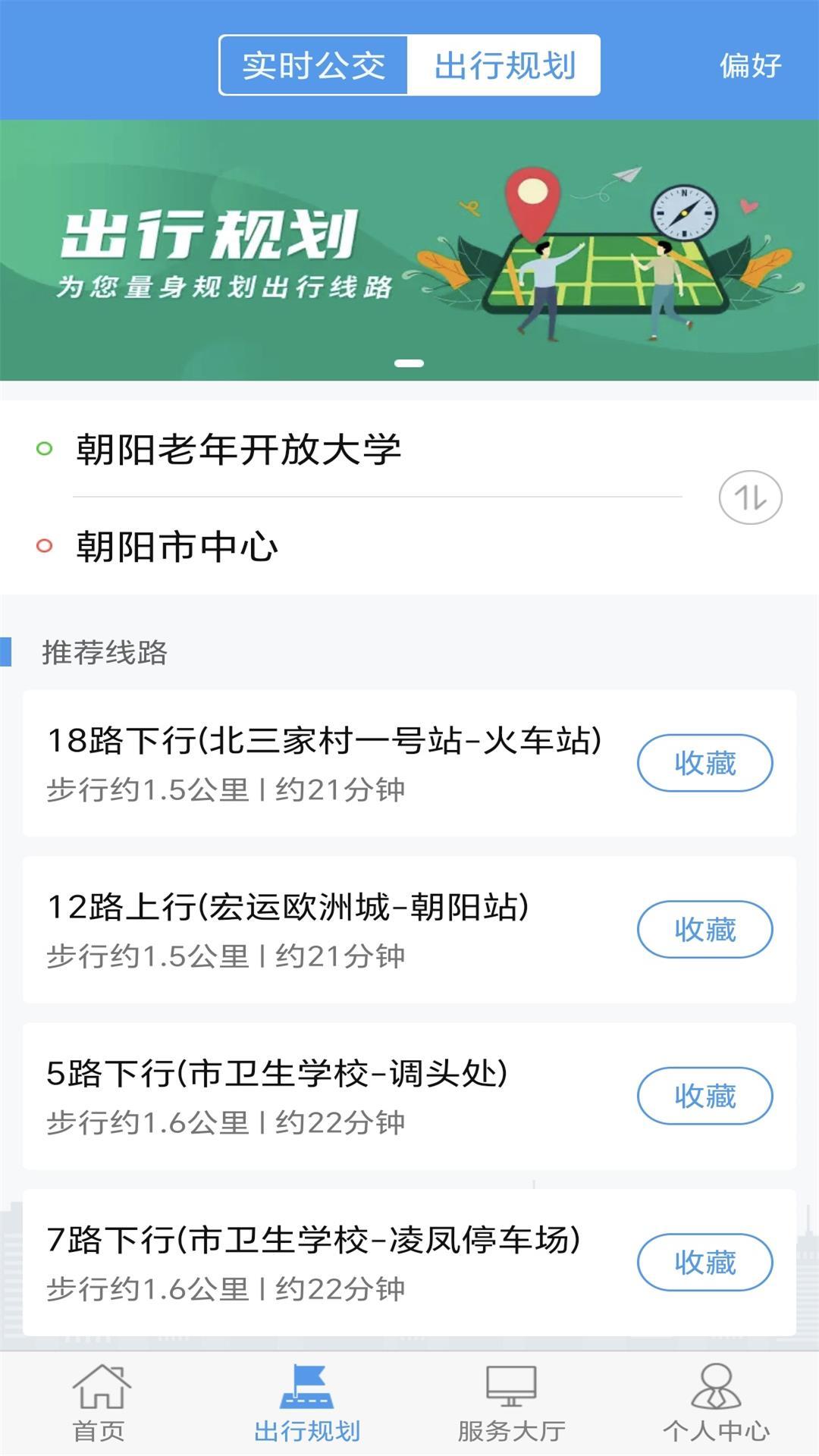
Task: Click the red destination circle icon
Action: [x=43, y=544]
